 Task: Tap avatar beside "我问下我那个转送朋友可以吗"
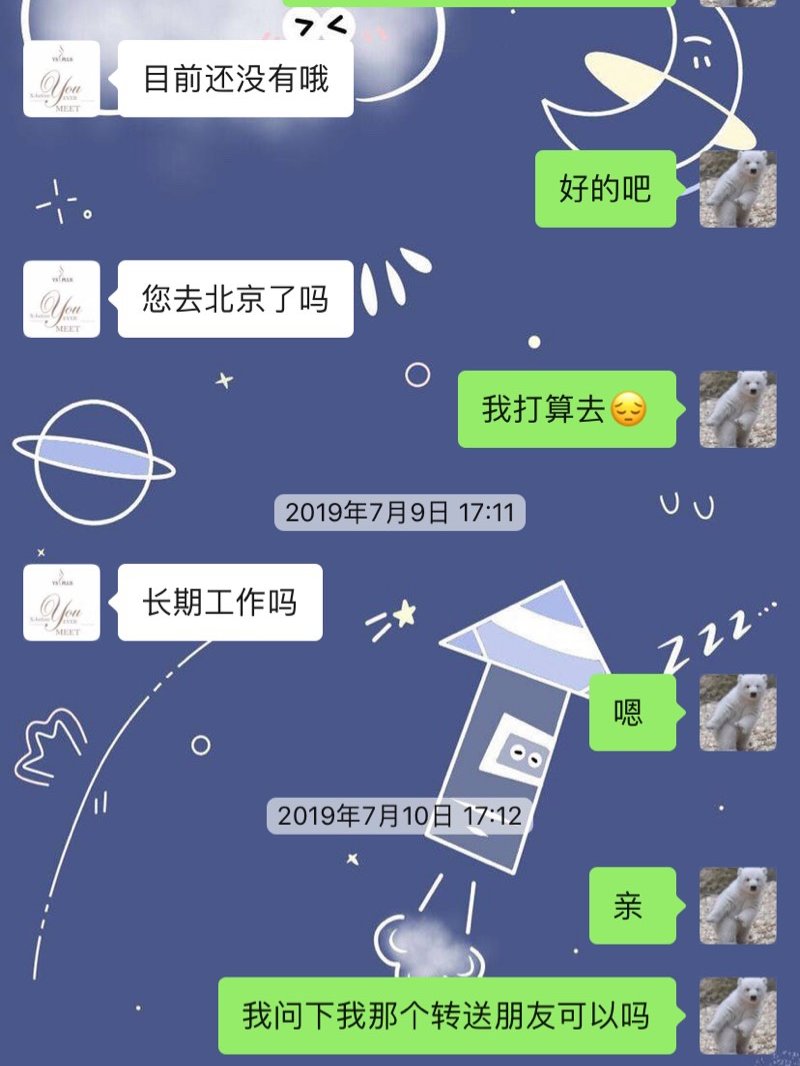click(738, 1016)
